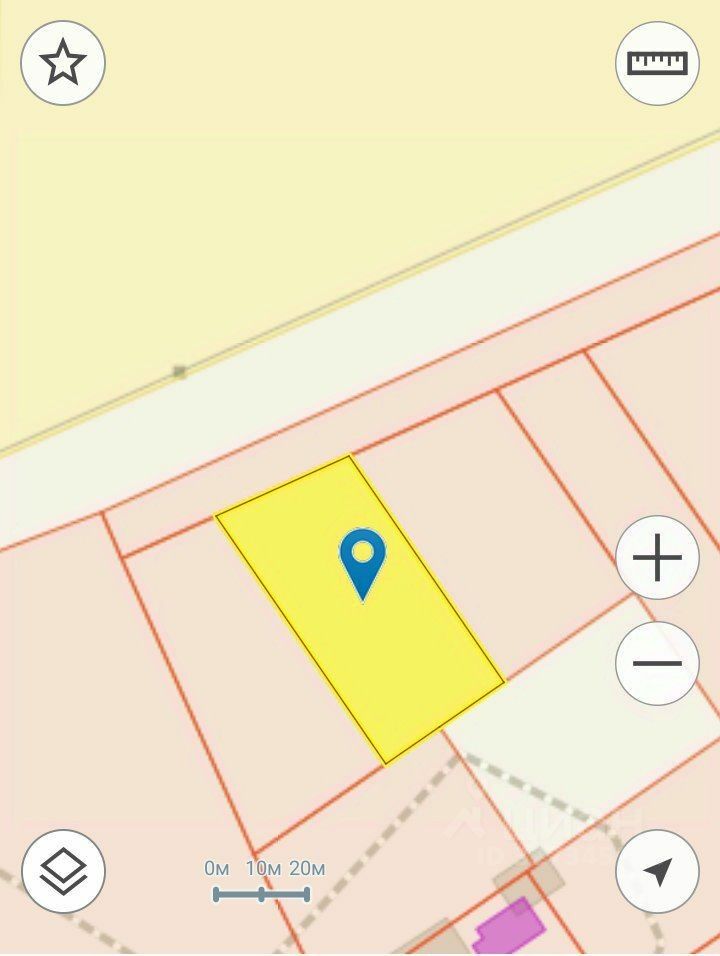Tap the blue location pin
Screen dimensions: 720x956
tap(363, 560)
